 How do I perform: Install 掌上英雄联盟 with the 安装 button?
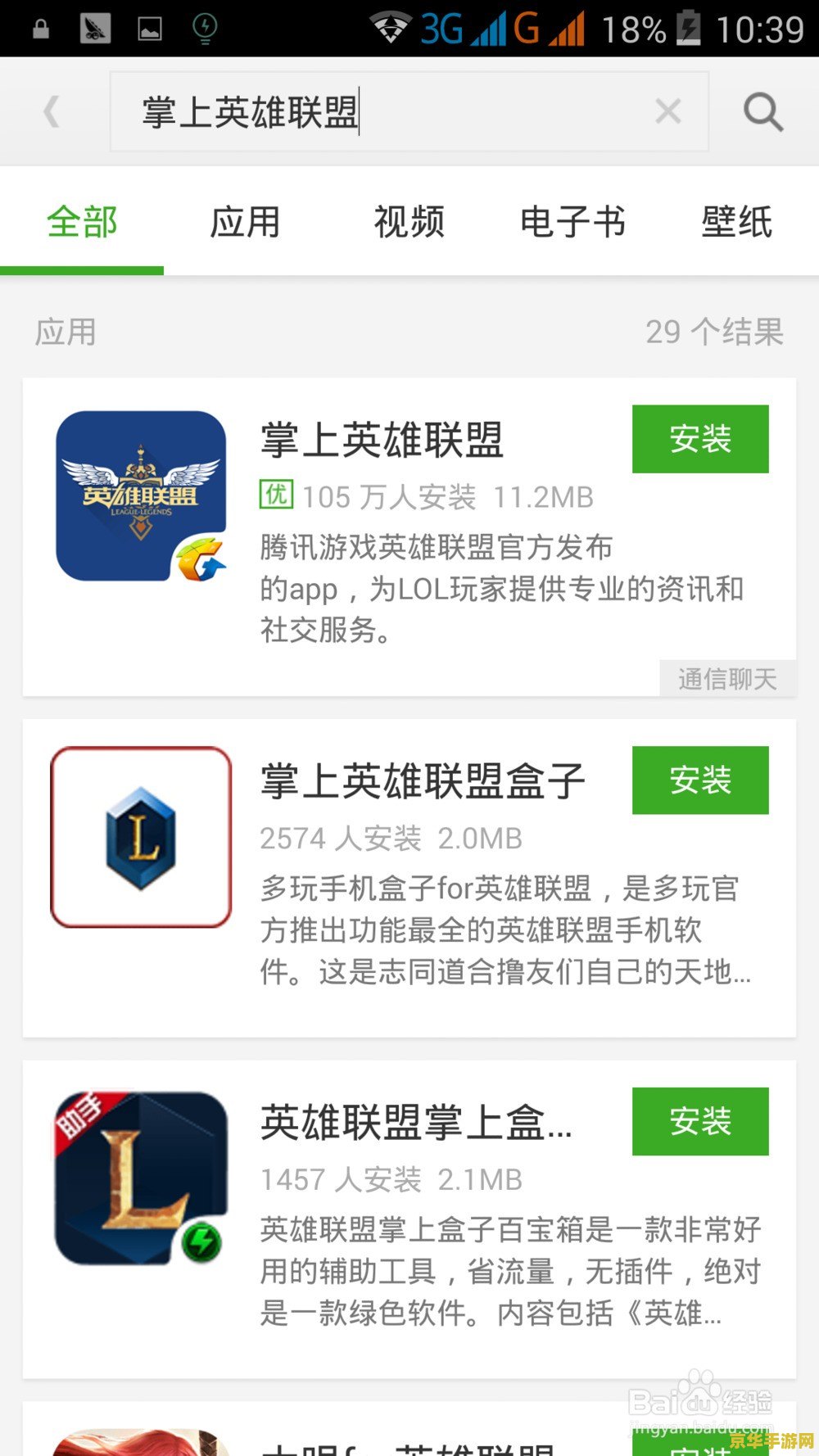[700, 440]
